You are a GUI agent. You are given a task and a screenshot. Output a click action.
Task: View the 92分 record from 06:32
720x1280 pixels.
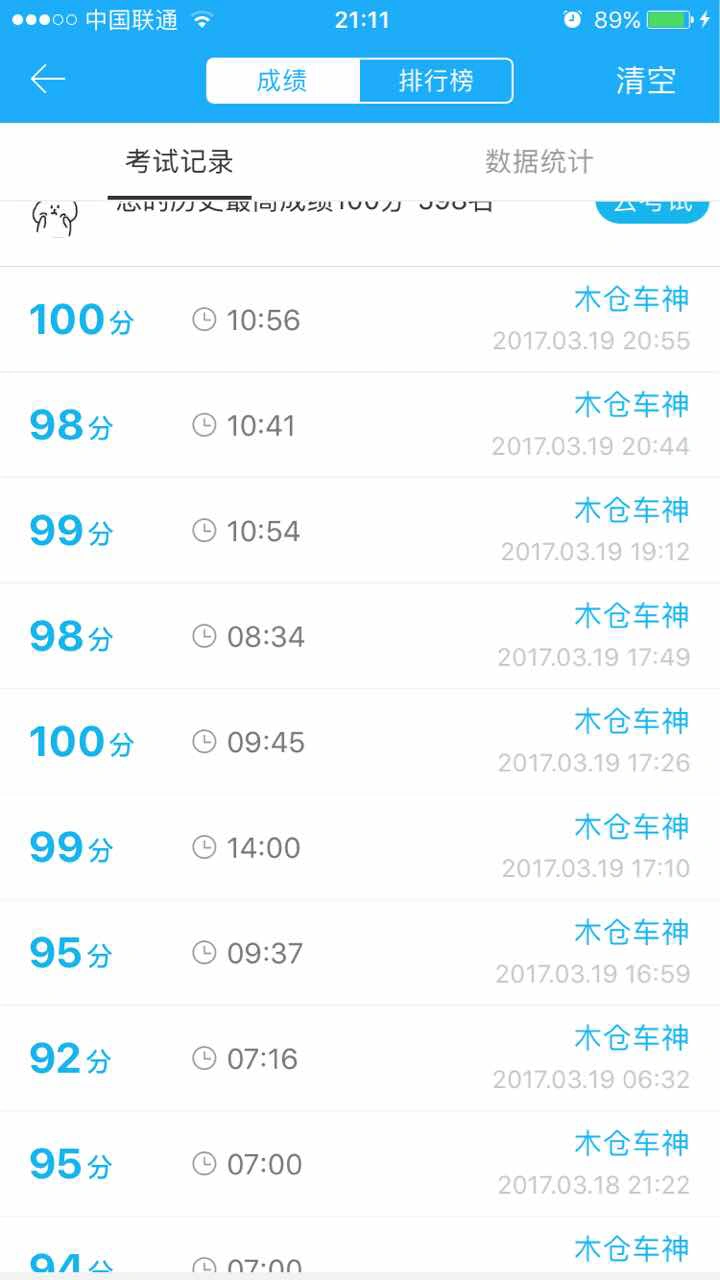pos(360,1058)
